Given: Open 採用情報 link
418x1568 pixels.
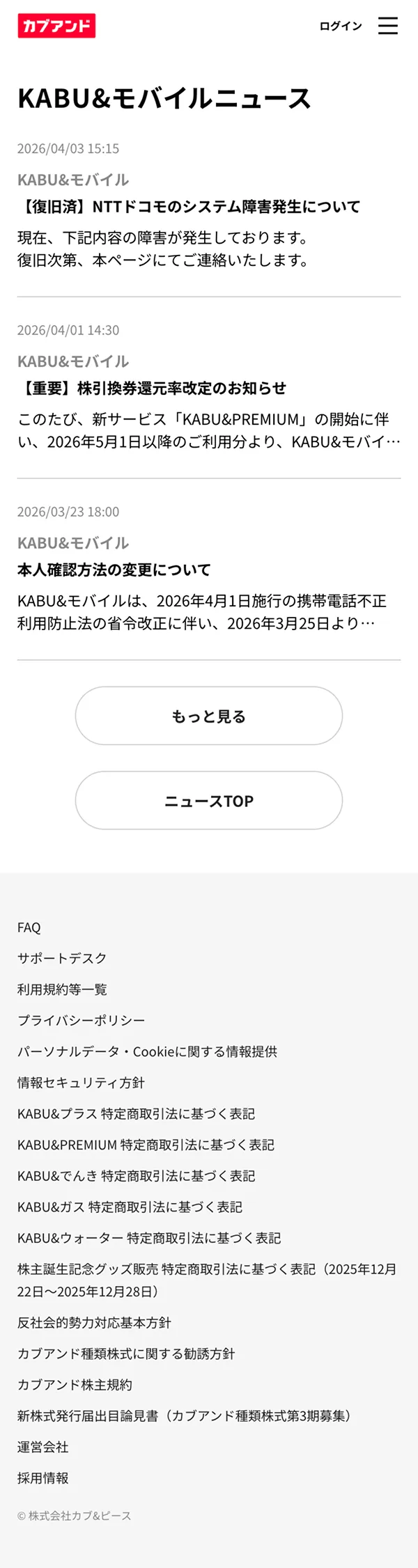Looking at the screenshot, I should (43, 1478).
